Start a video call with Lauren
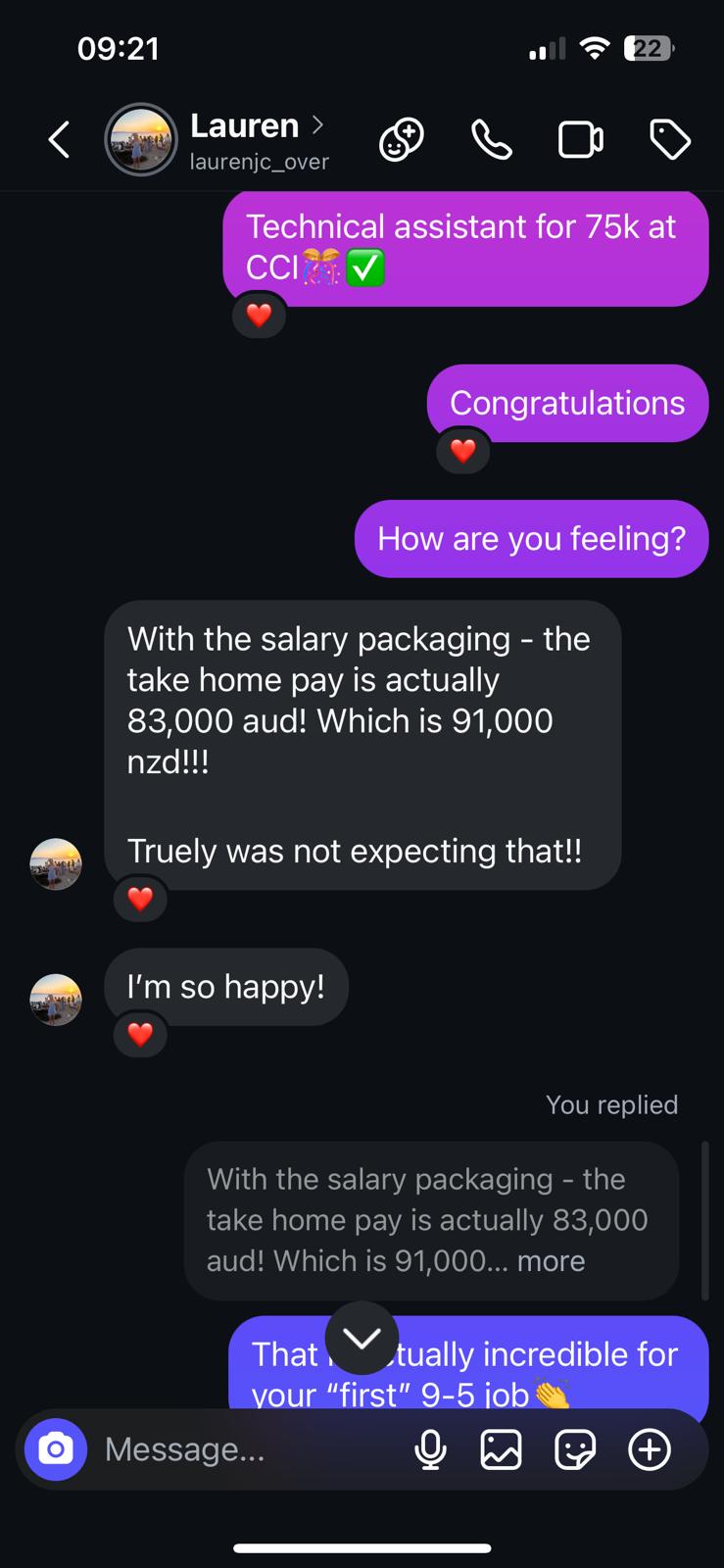This screenshot has width=724, height=1568. pos(580,140)
